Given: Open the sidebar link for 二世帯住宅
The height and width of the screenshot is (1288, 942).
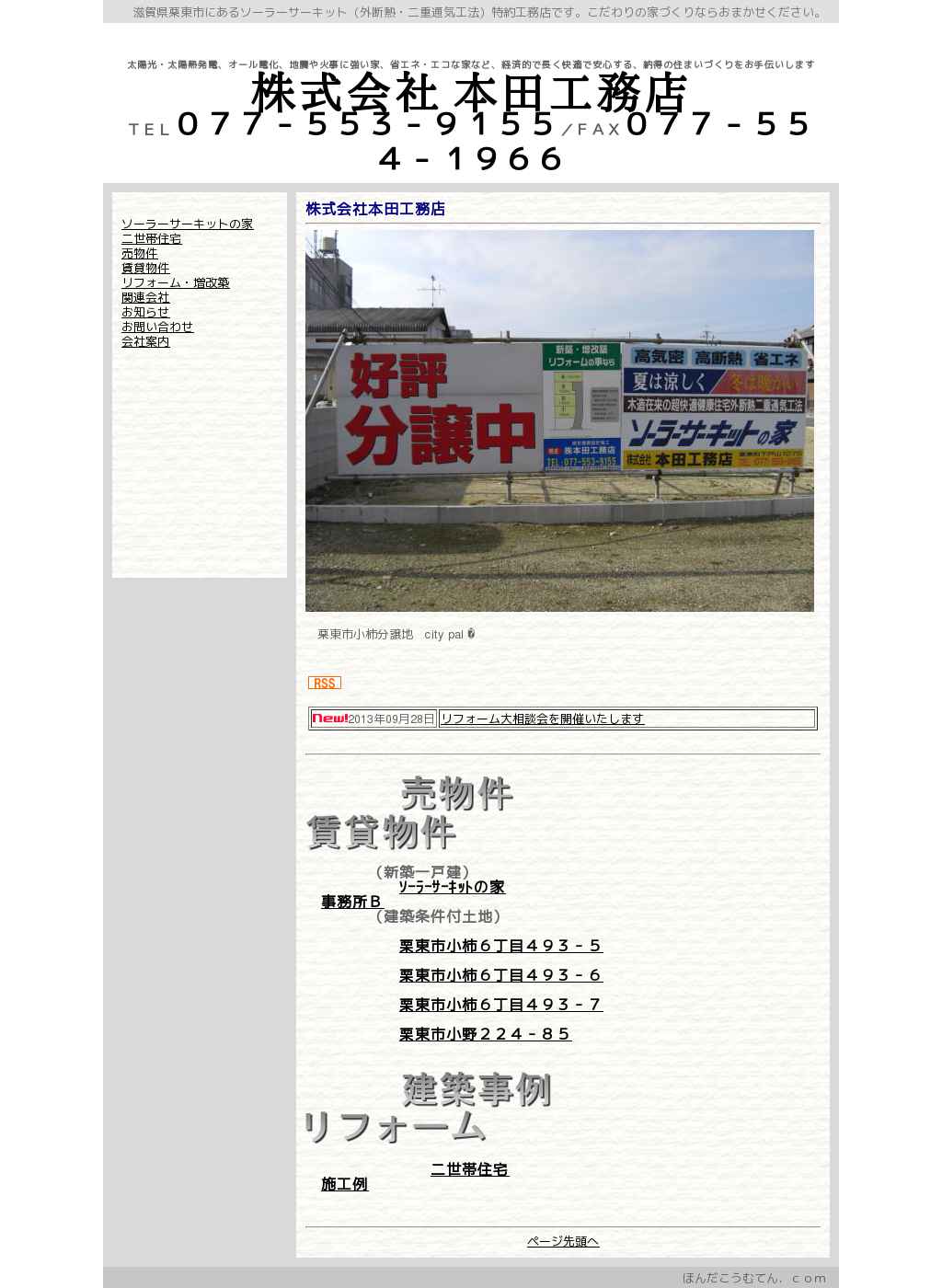Looking at the screenshot, I should pos(151,238).
